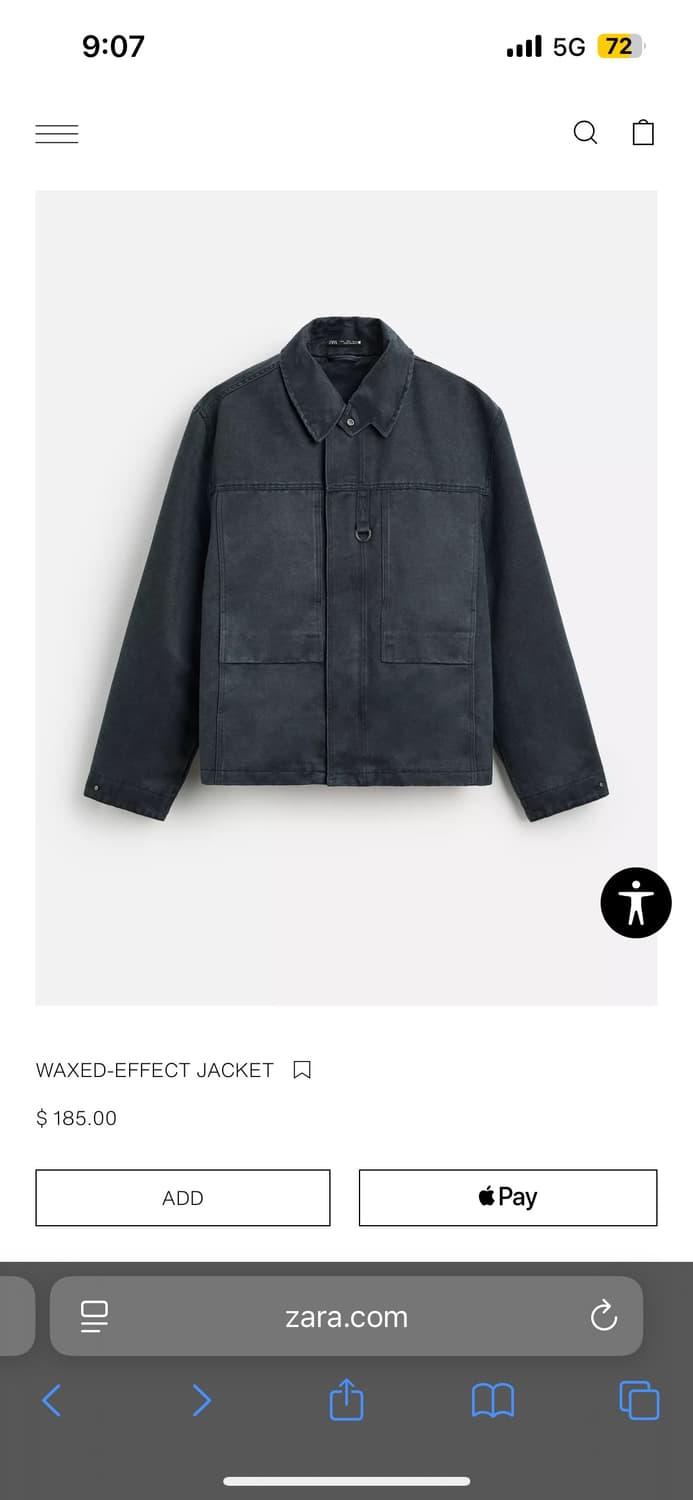Save the Waxed-Effect Jacket bookmark
Screen dimensions: 693x1500
(302, 1070)
